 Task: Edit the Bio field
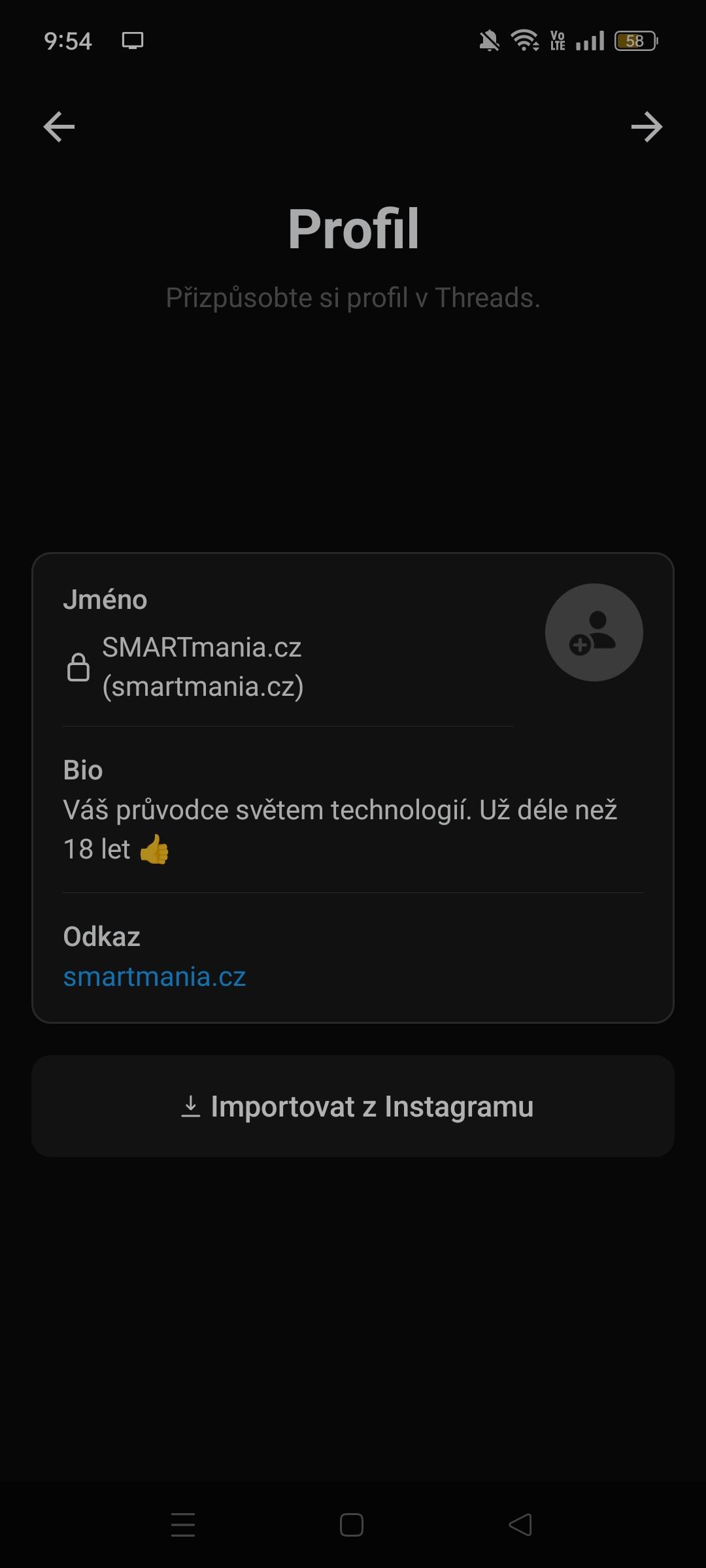click(353, 810)
